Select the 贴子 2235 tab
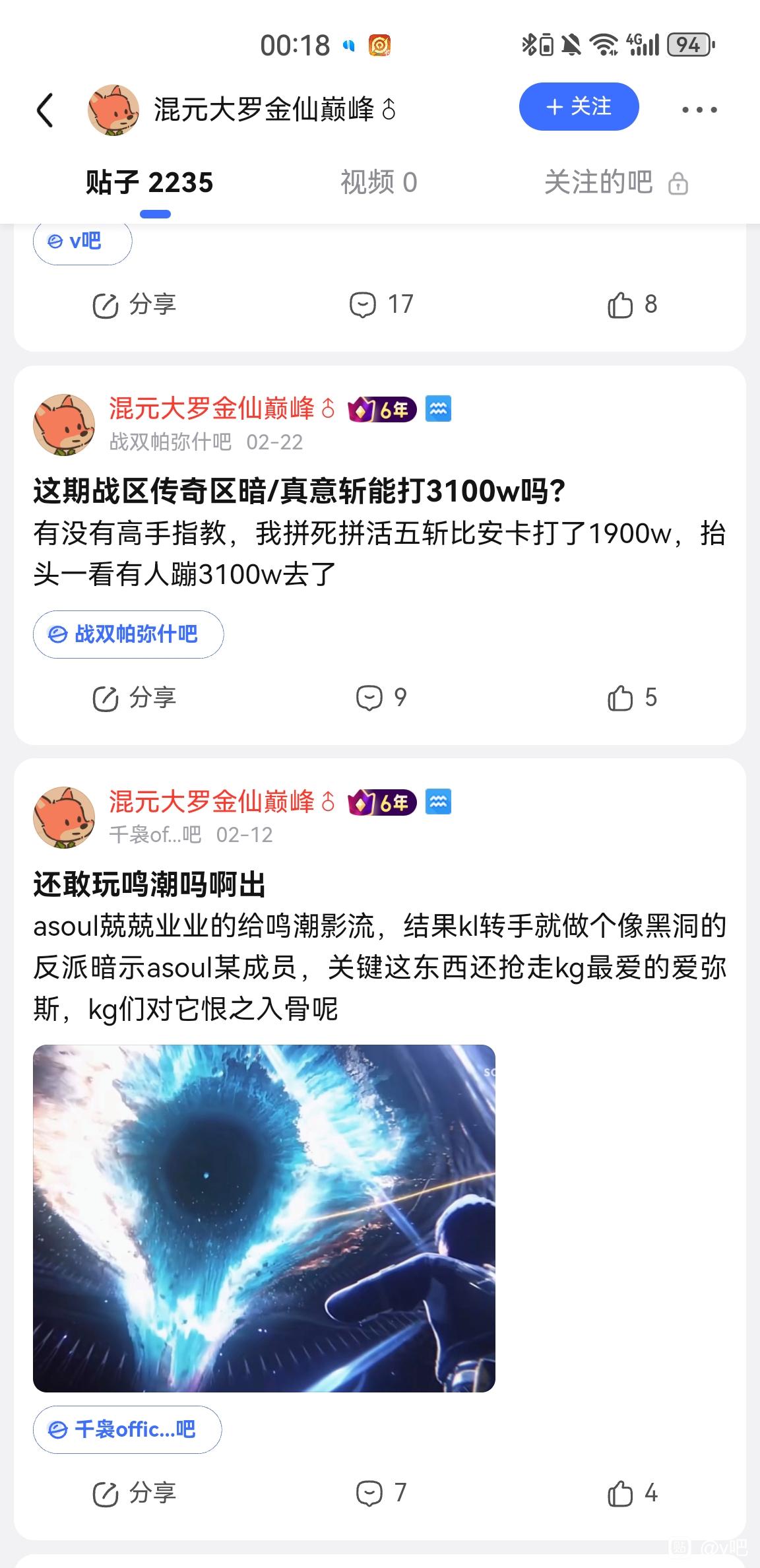The image size is (760, 1568). [150, 182]
